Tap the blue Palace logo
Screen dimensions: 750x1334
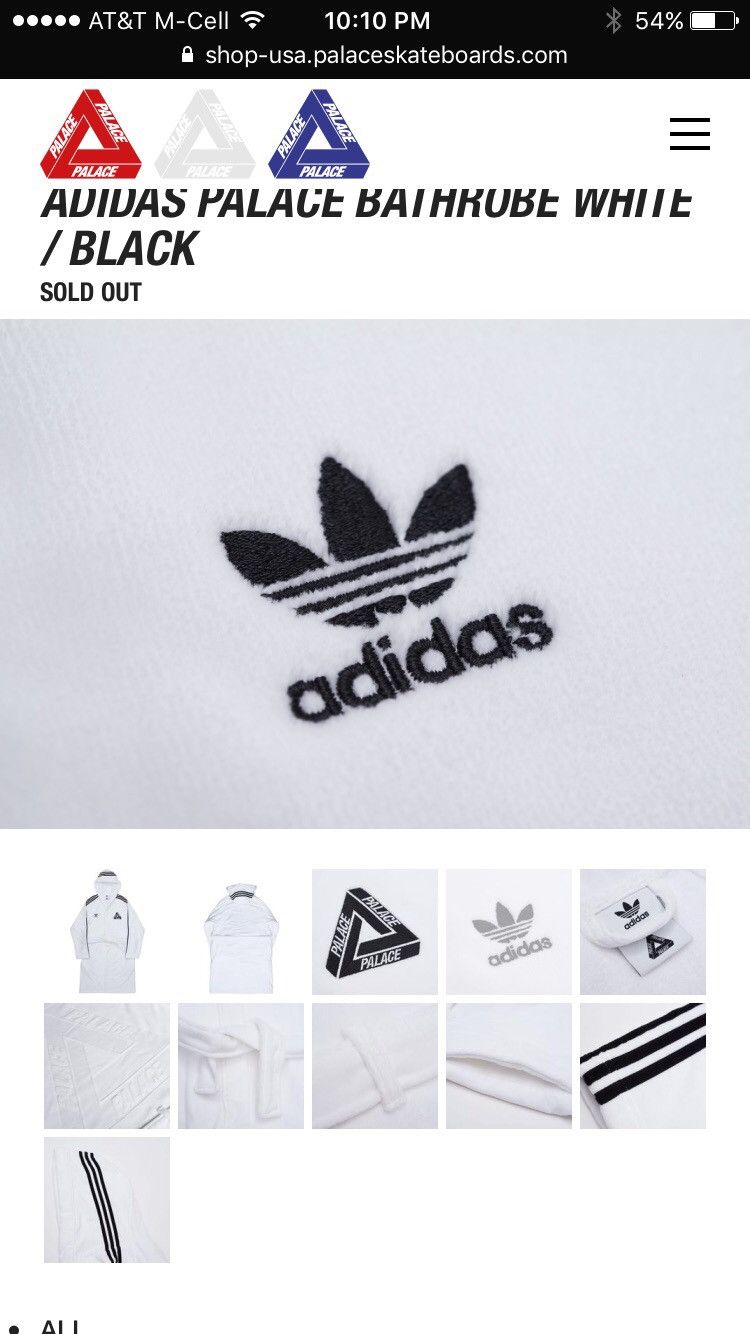click(x=319, y=134)
